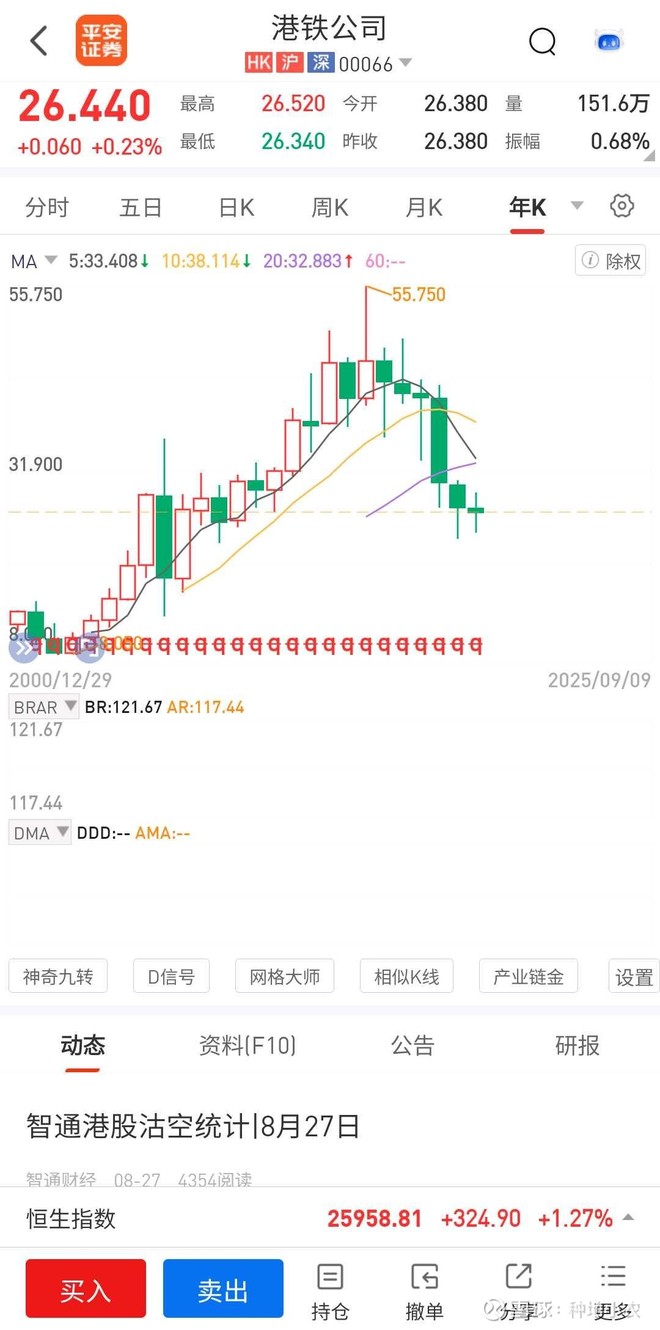Tap the red 买入 buy button

coord(86,1290)
